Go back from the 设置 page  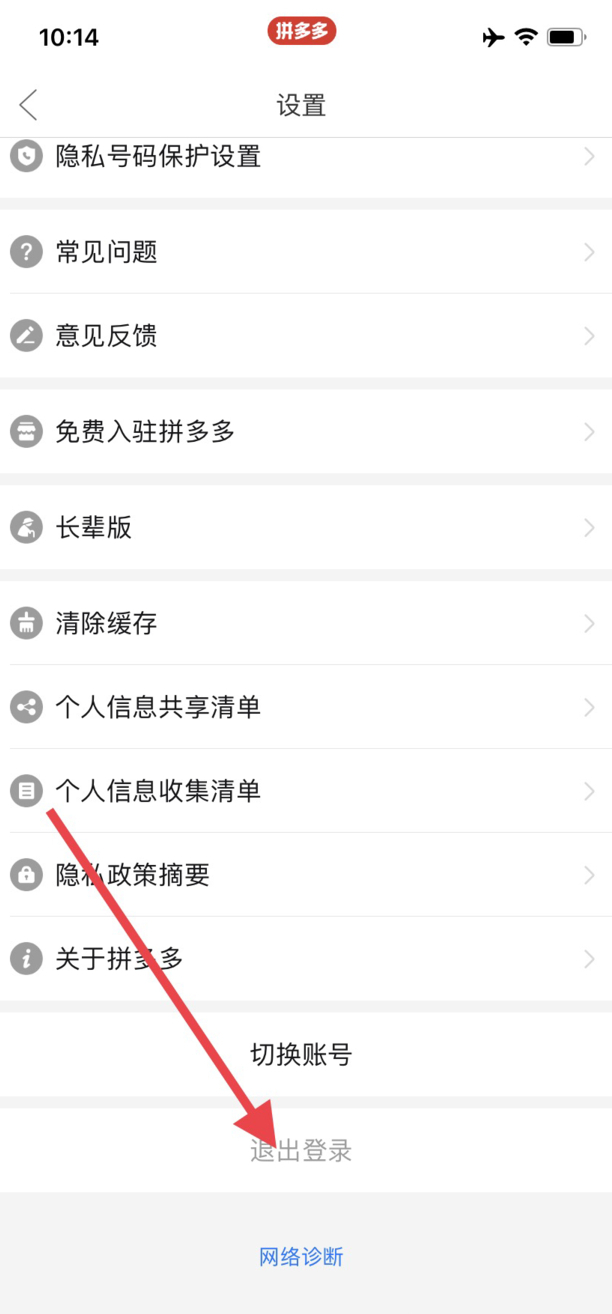pos(28,105)
